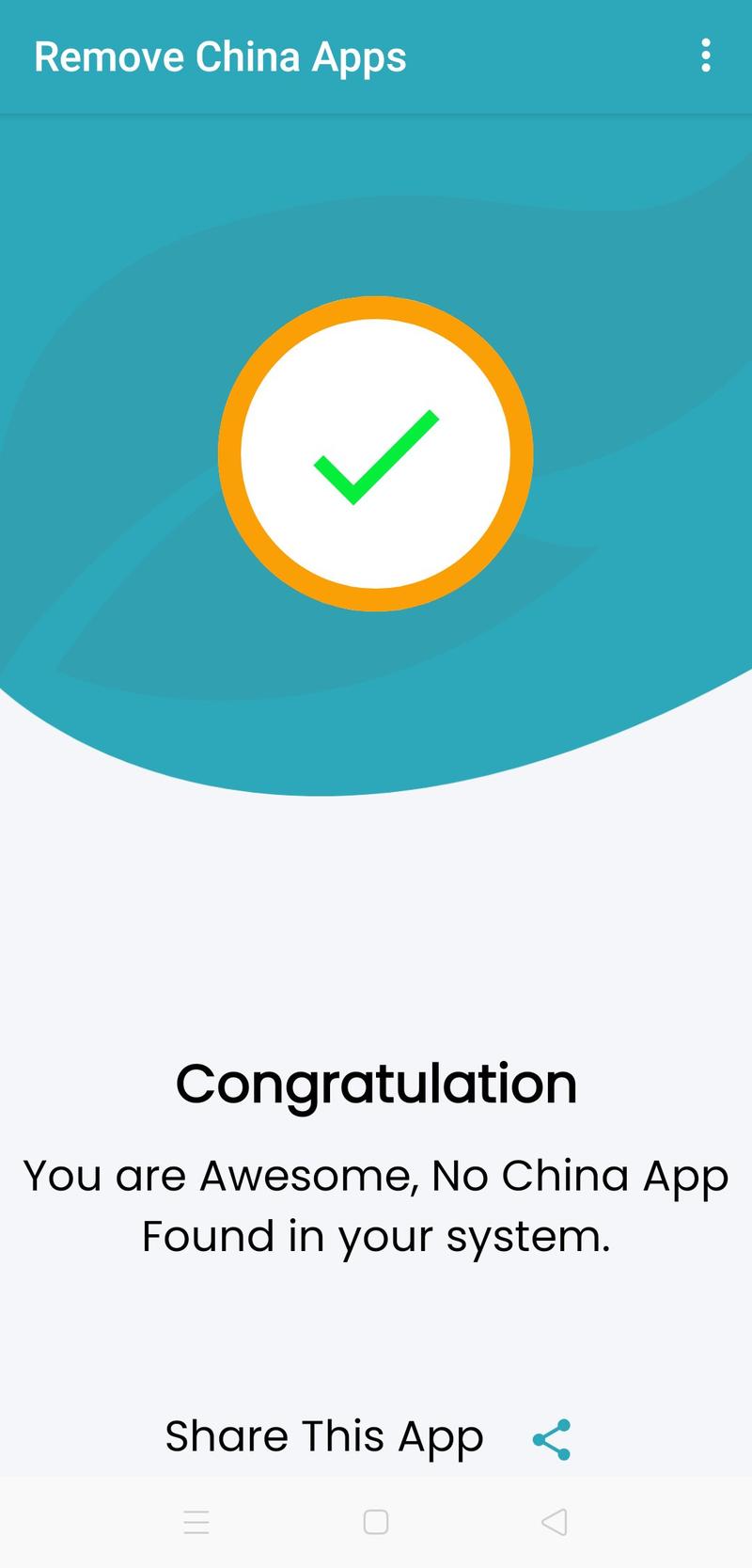Viewport: 752px width, 1568px height.
Task: Open the recent apps menu
Action: tap(196, 1522)
